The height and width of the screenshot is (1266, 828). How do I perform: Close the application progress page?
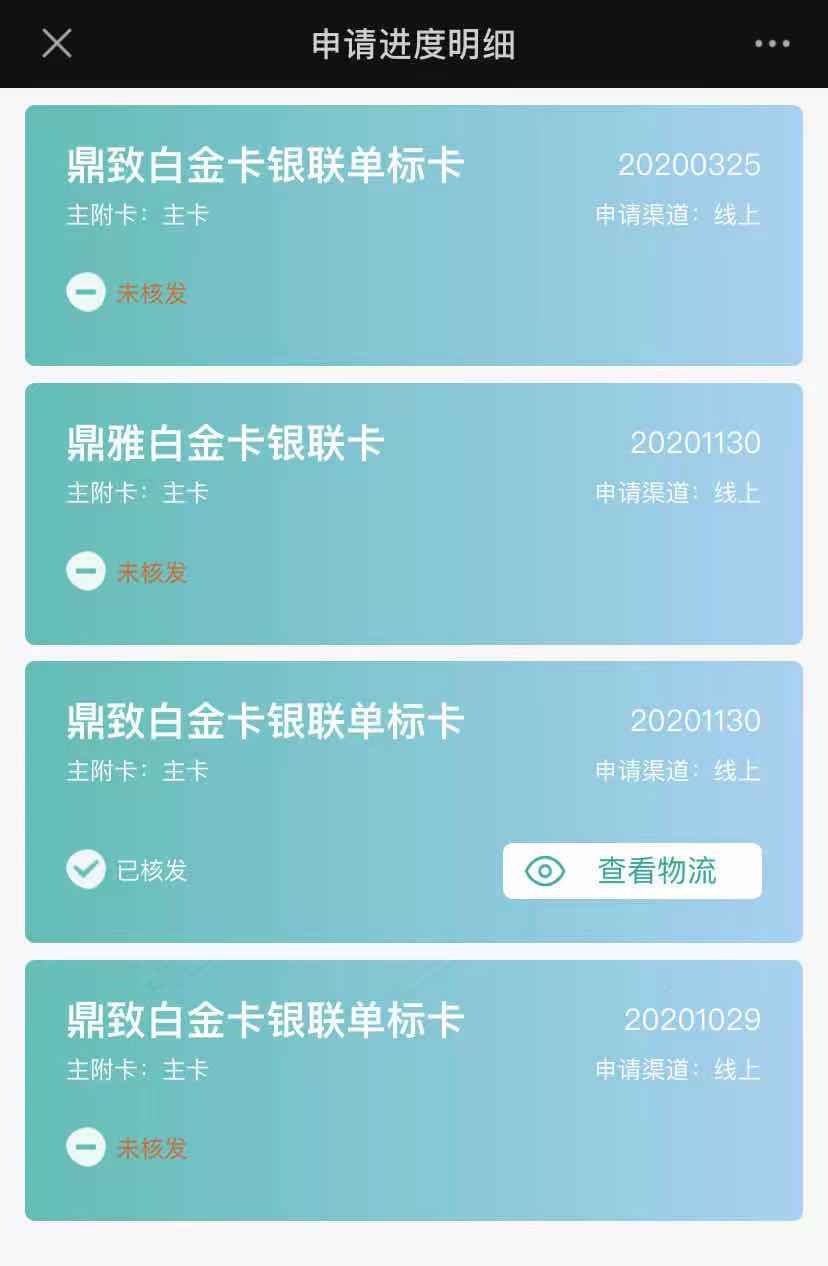[57, 44]
